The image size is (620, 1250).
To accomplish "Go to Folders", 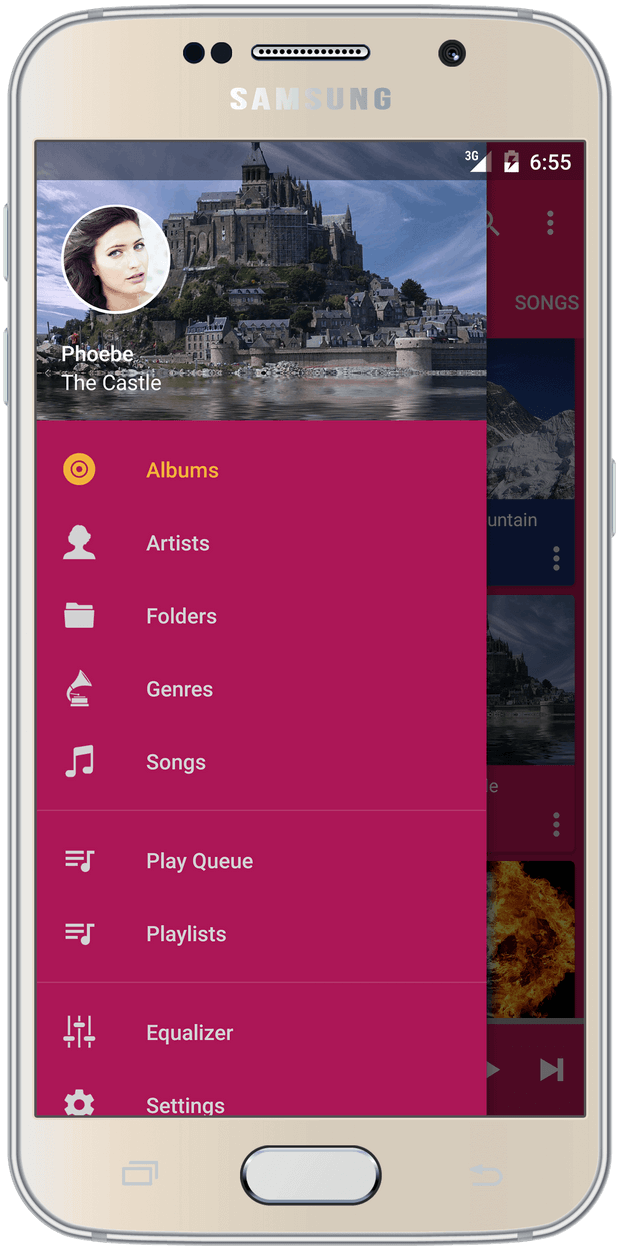I will coord(261,616).
